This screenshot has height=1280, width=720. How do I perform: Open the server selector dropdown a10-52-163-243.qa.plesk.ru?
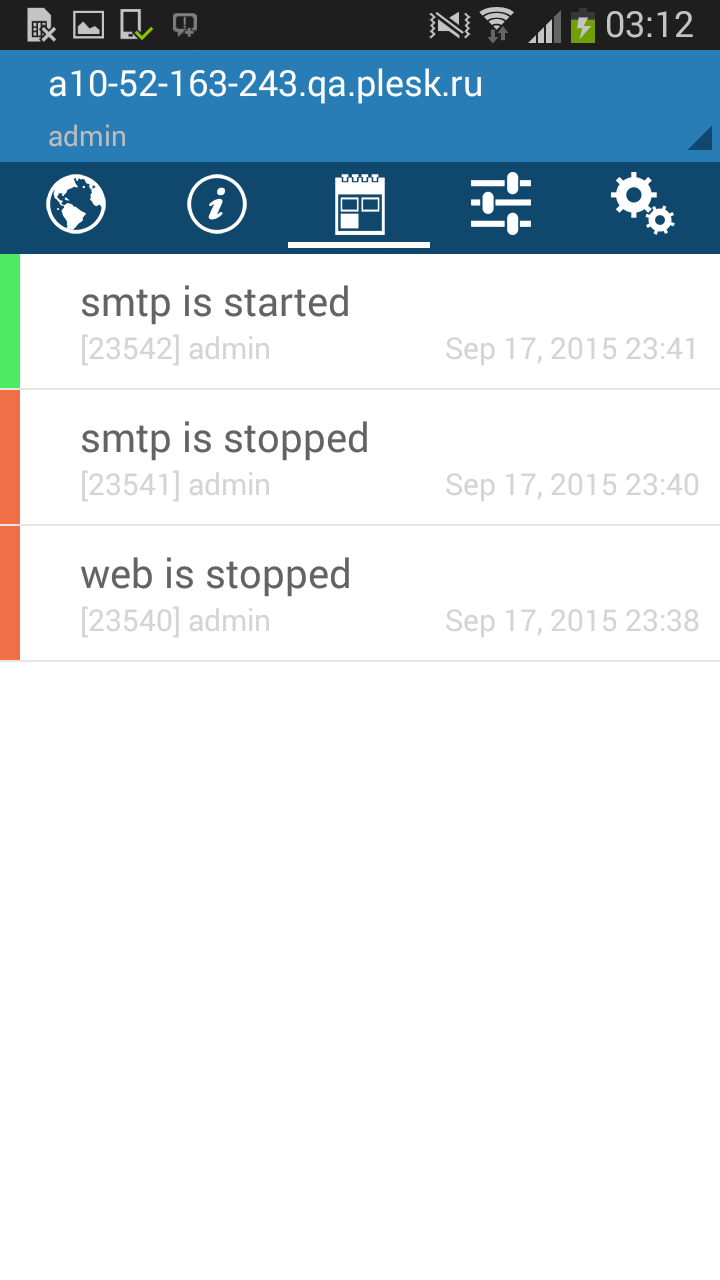[360, 106]
